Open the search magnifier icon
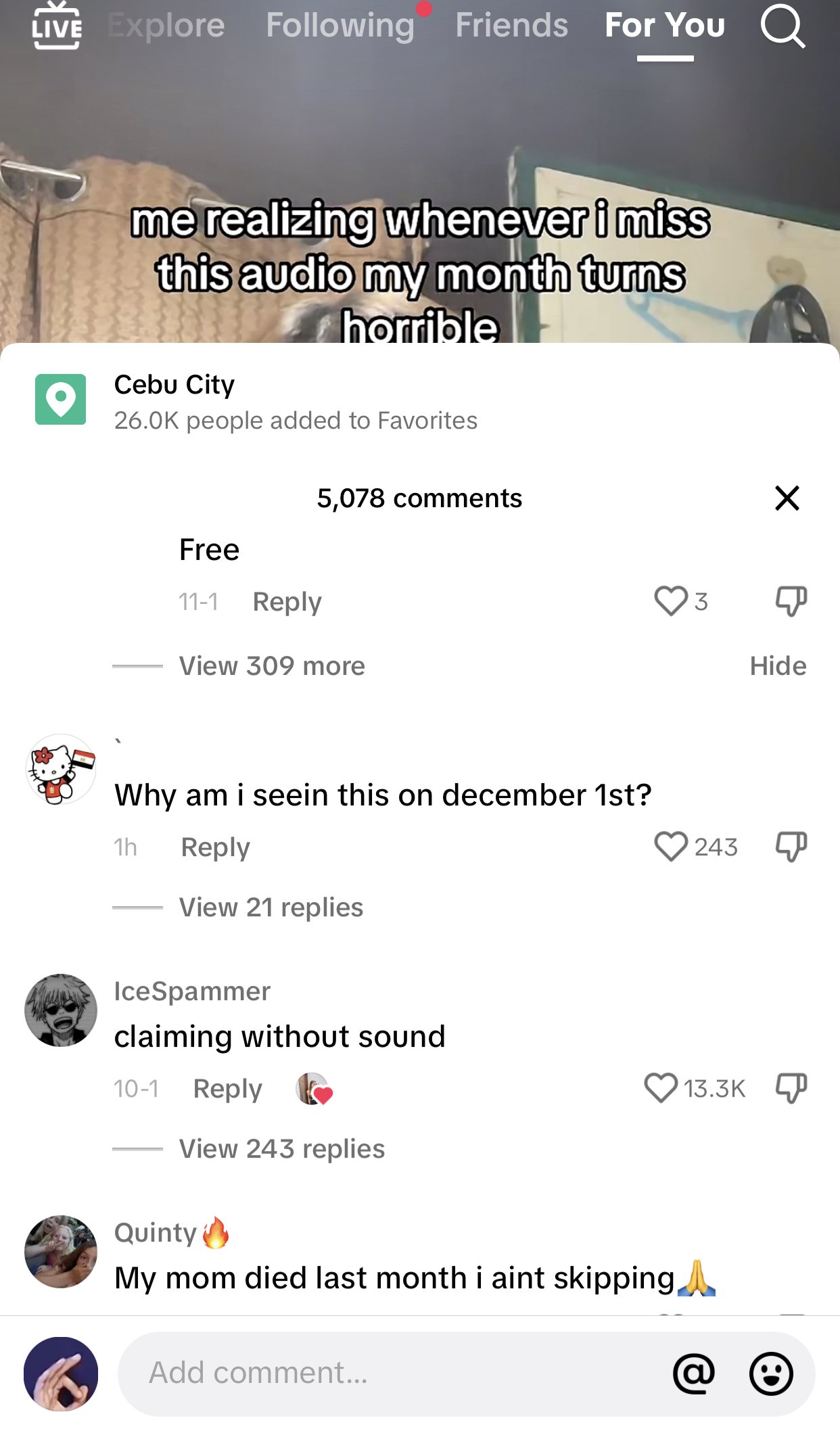 click(x=783, y=26)
